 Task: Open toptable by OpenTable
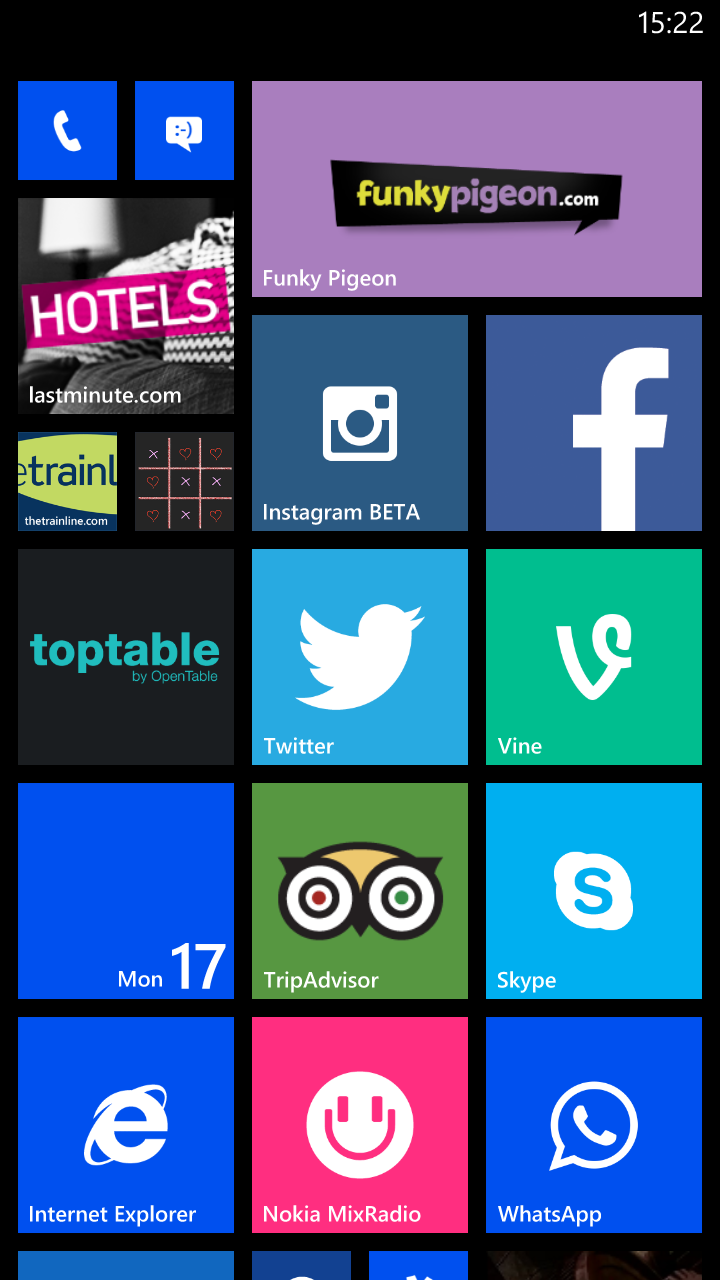tap(125, 656)
